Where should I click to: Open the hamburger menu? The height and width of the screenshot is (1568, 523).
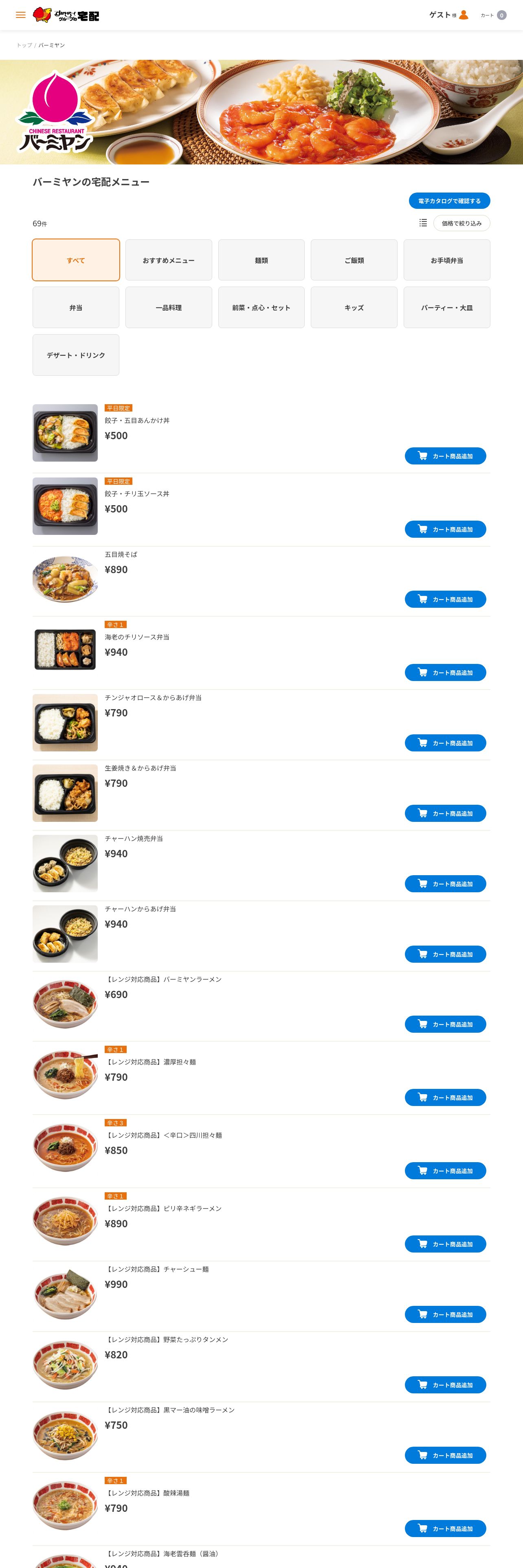click(x=21, y=15)
